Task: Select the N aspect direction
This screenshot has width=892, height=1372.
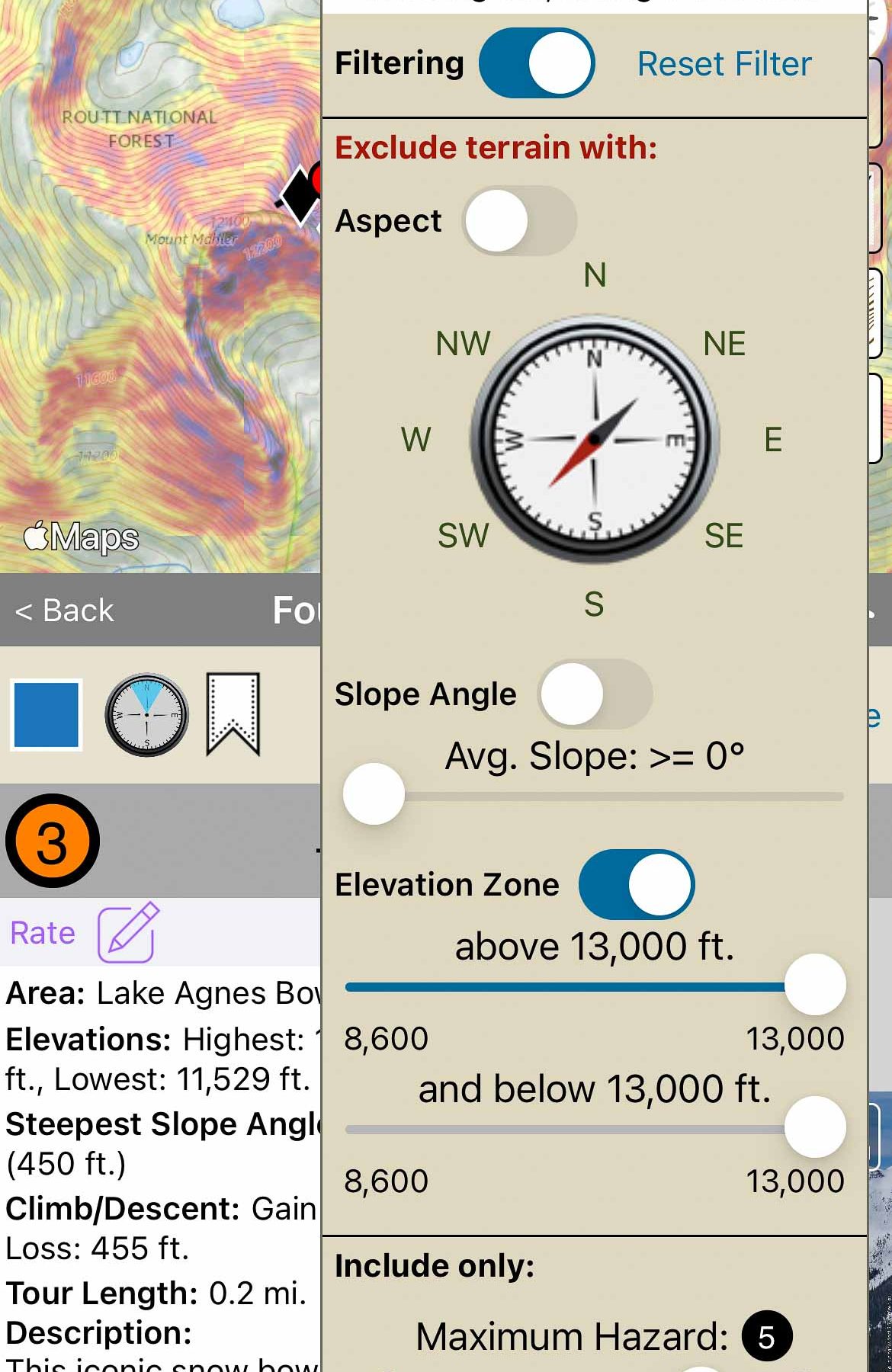Action: (595, 275)
